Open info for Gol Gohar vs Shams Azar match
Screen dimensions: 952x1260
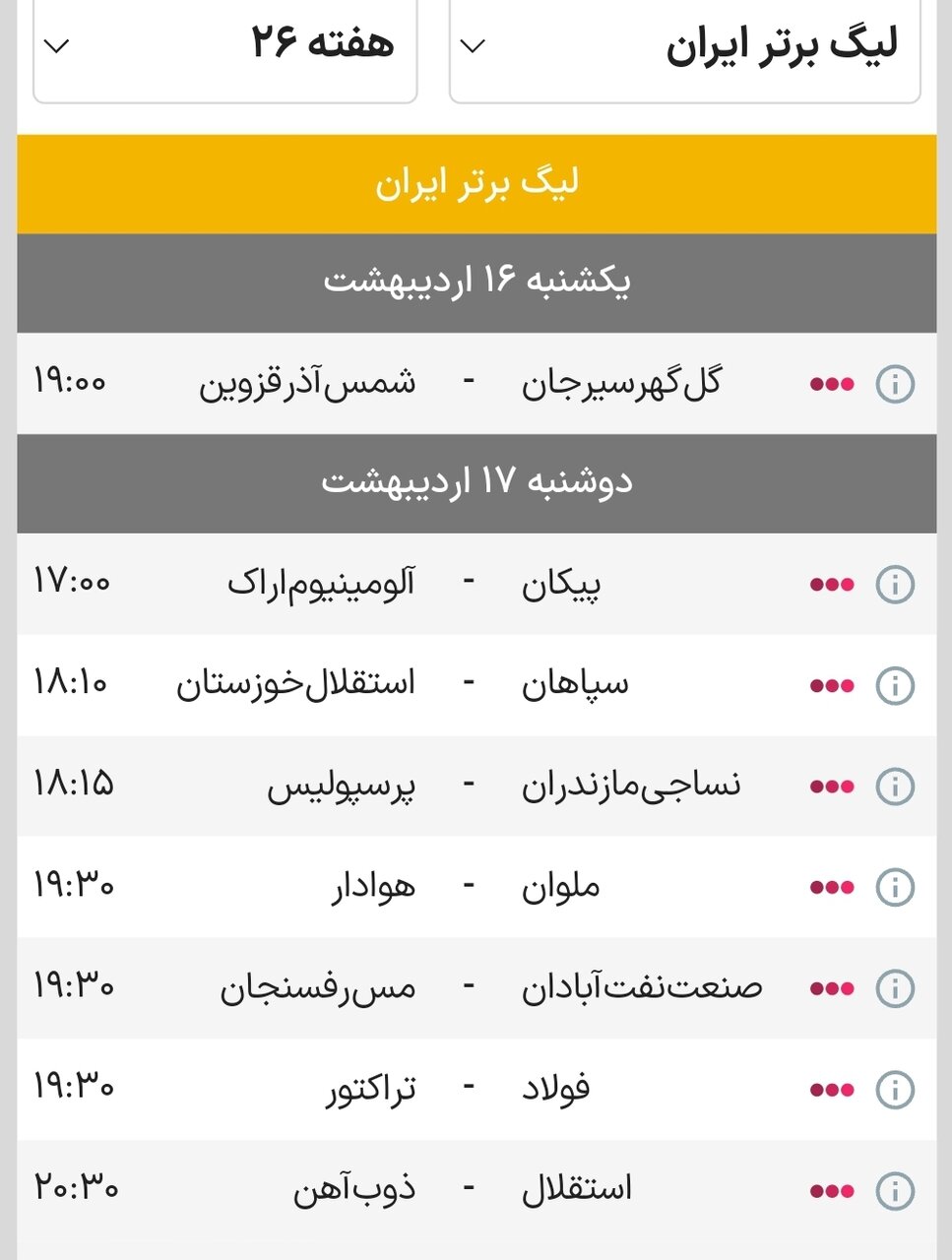click(894, 385)
